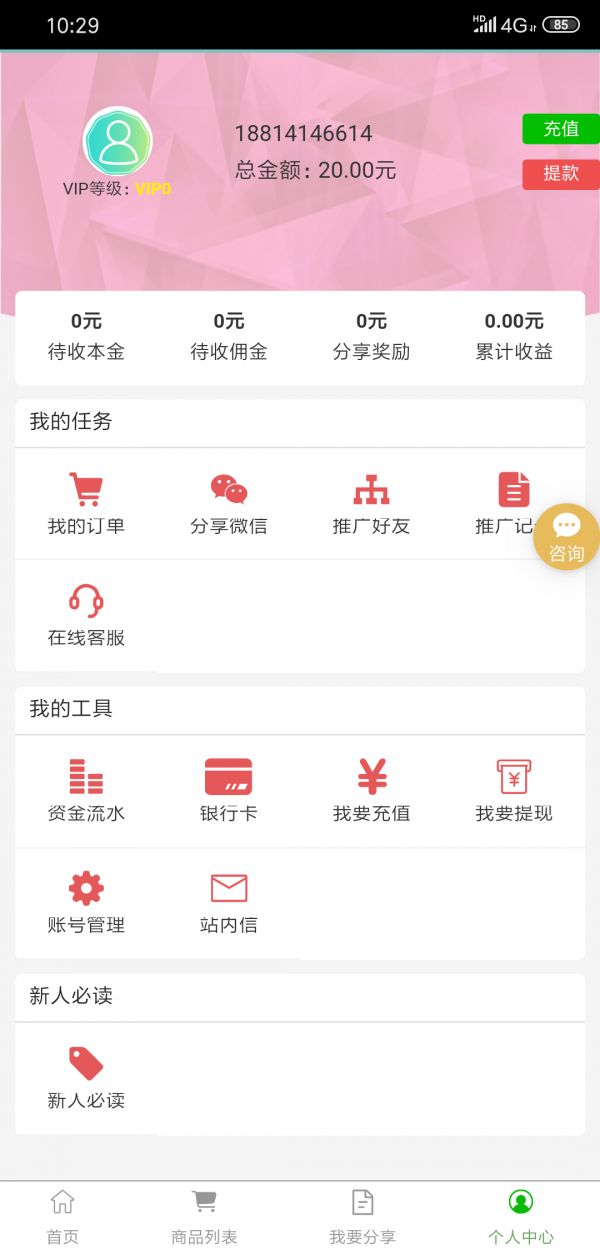Select the 个人中心 tab
600x1249 pixels.
tap(520, 1216)
